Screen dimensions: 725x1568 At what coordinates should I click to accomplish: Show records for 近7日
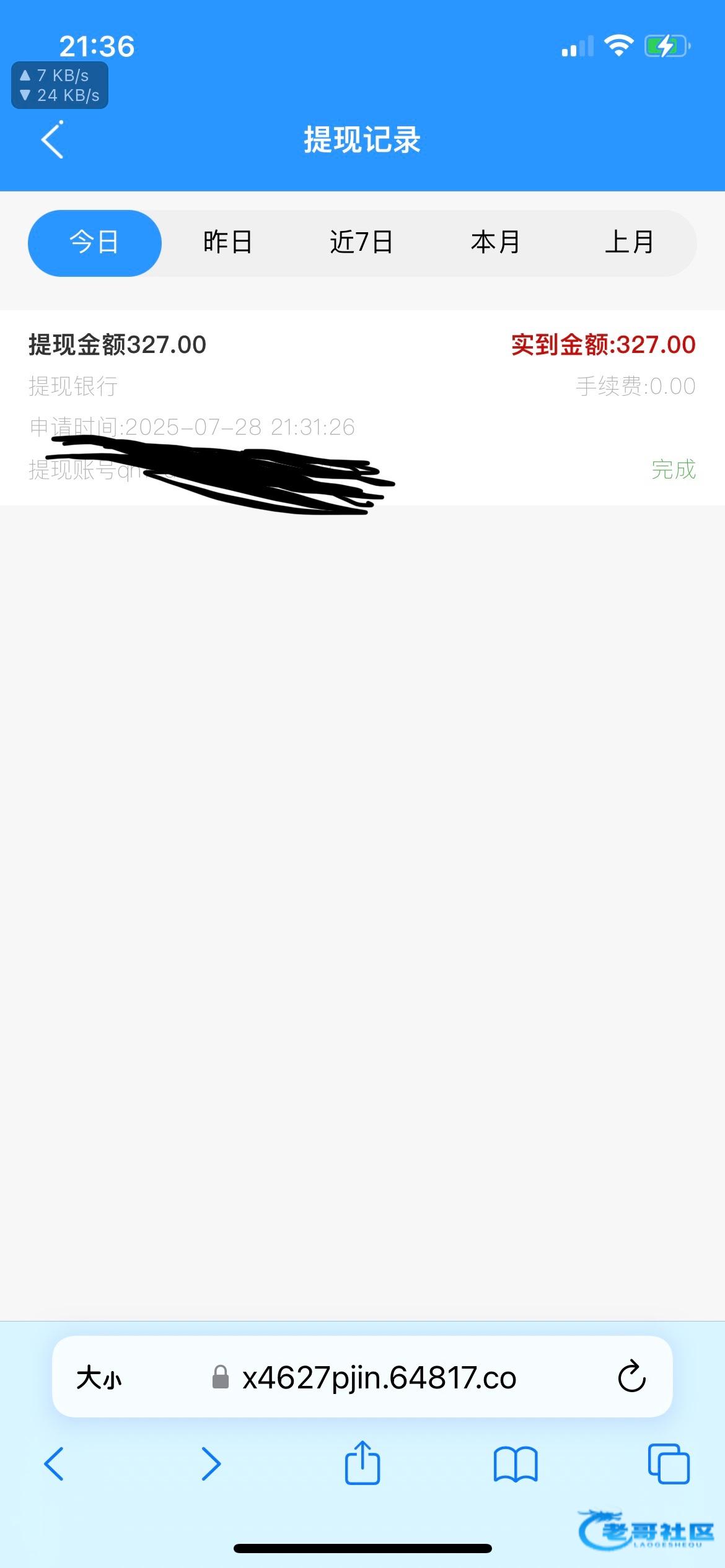coord(362,243)
